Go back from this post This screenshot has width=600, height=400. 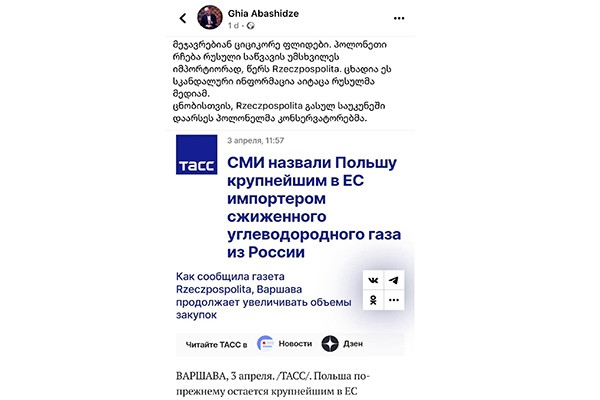tap(182, 18)
